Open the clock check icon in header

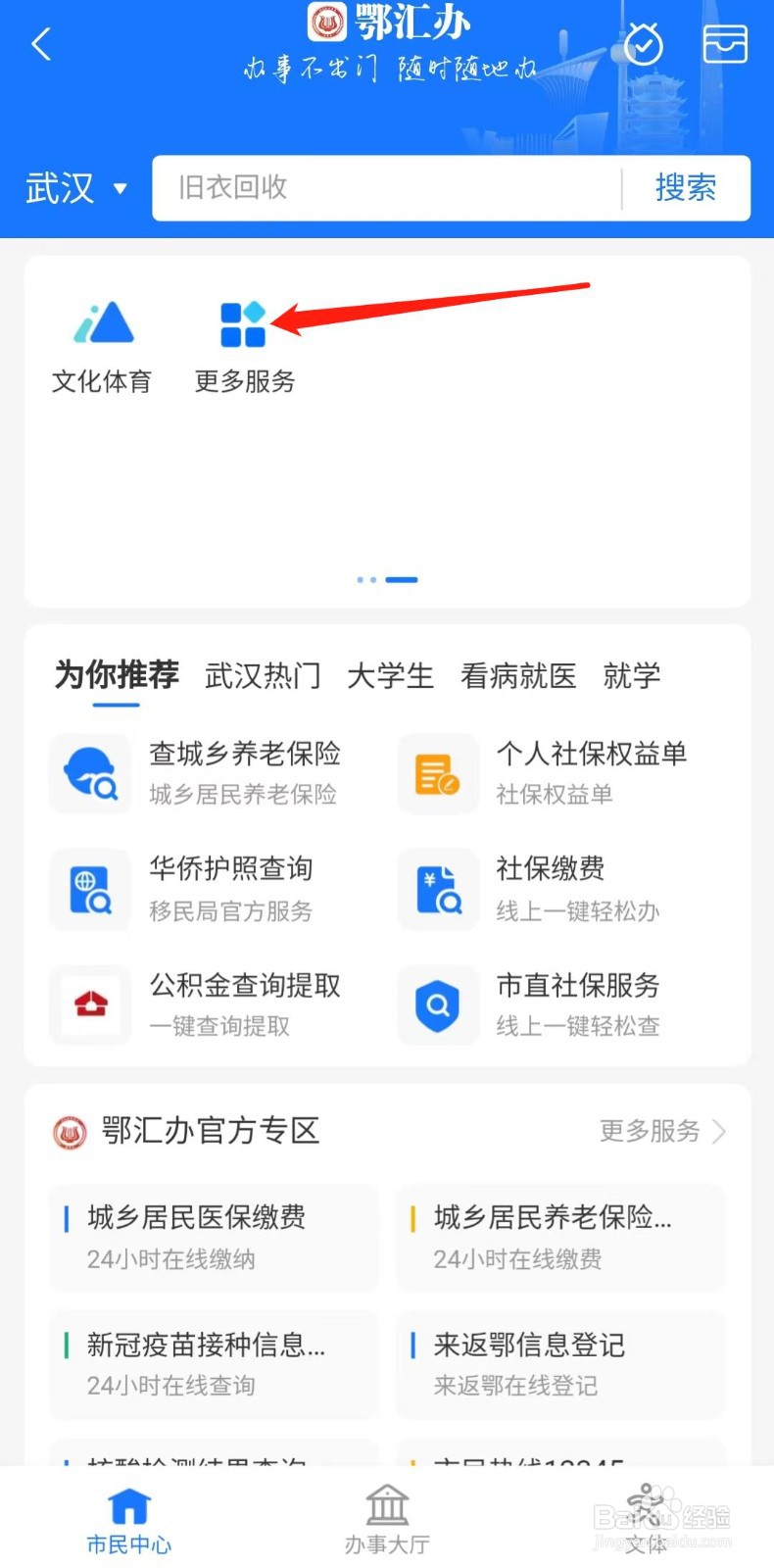[644, 44]
